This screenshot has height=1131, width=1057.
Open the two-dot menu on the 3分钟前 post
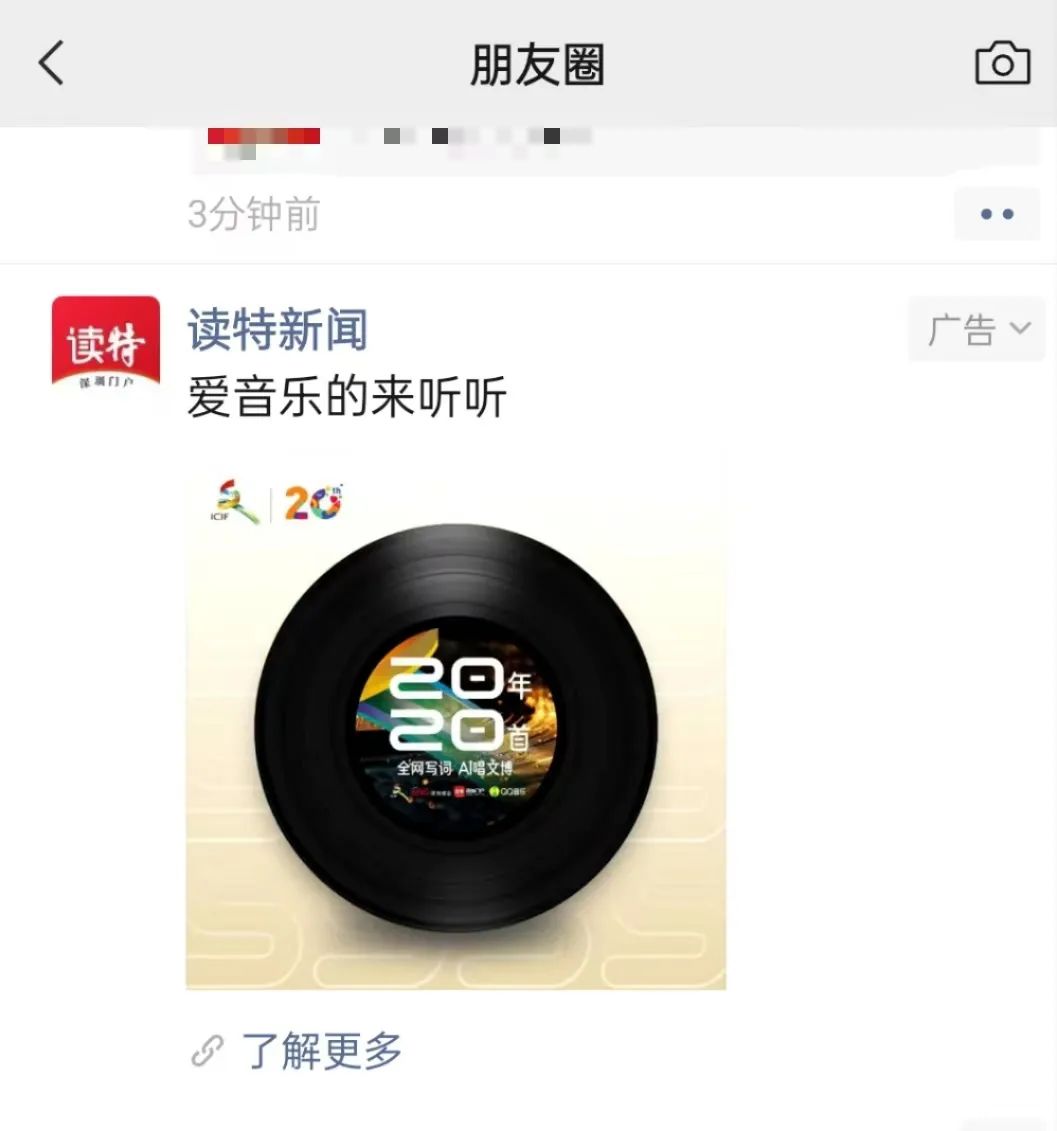(x=996, y=214)
